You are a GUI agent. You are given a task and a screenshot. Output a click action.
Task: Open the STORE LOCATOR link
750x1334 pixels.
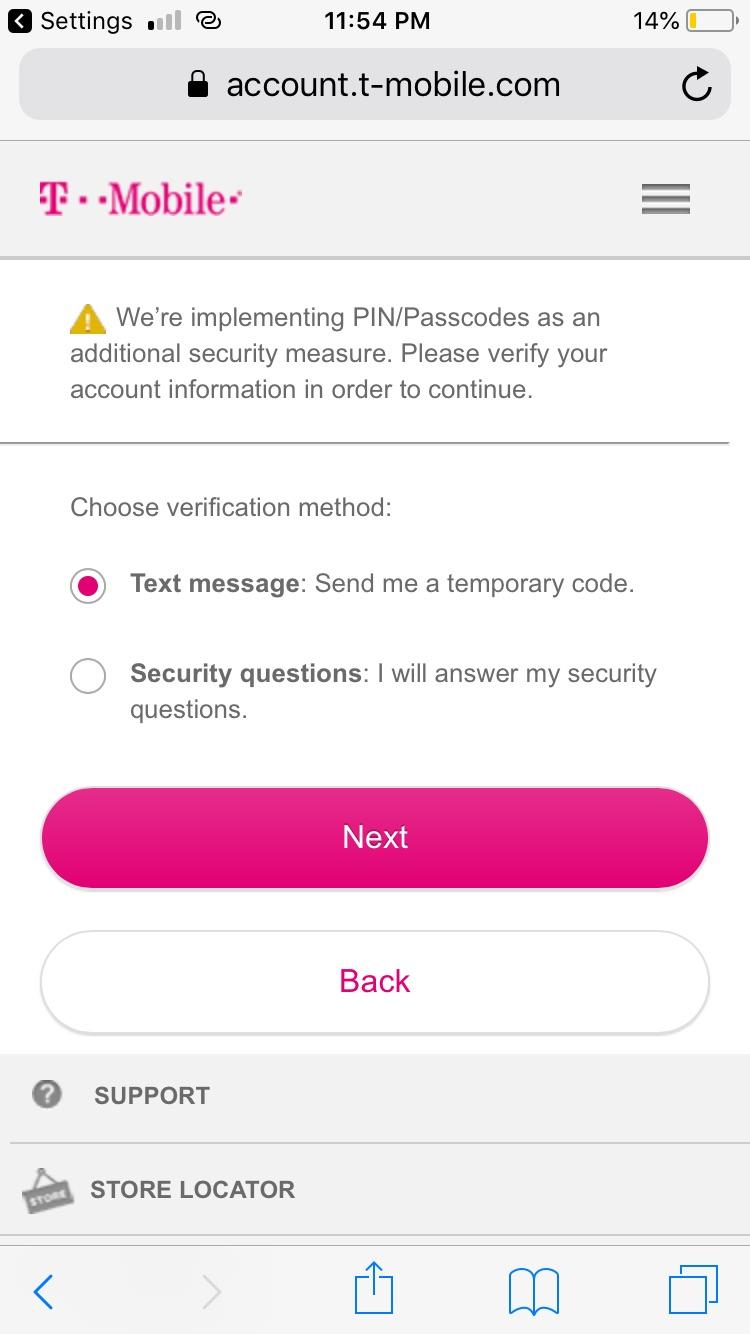click(x=192, y=1190)
